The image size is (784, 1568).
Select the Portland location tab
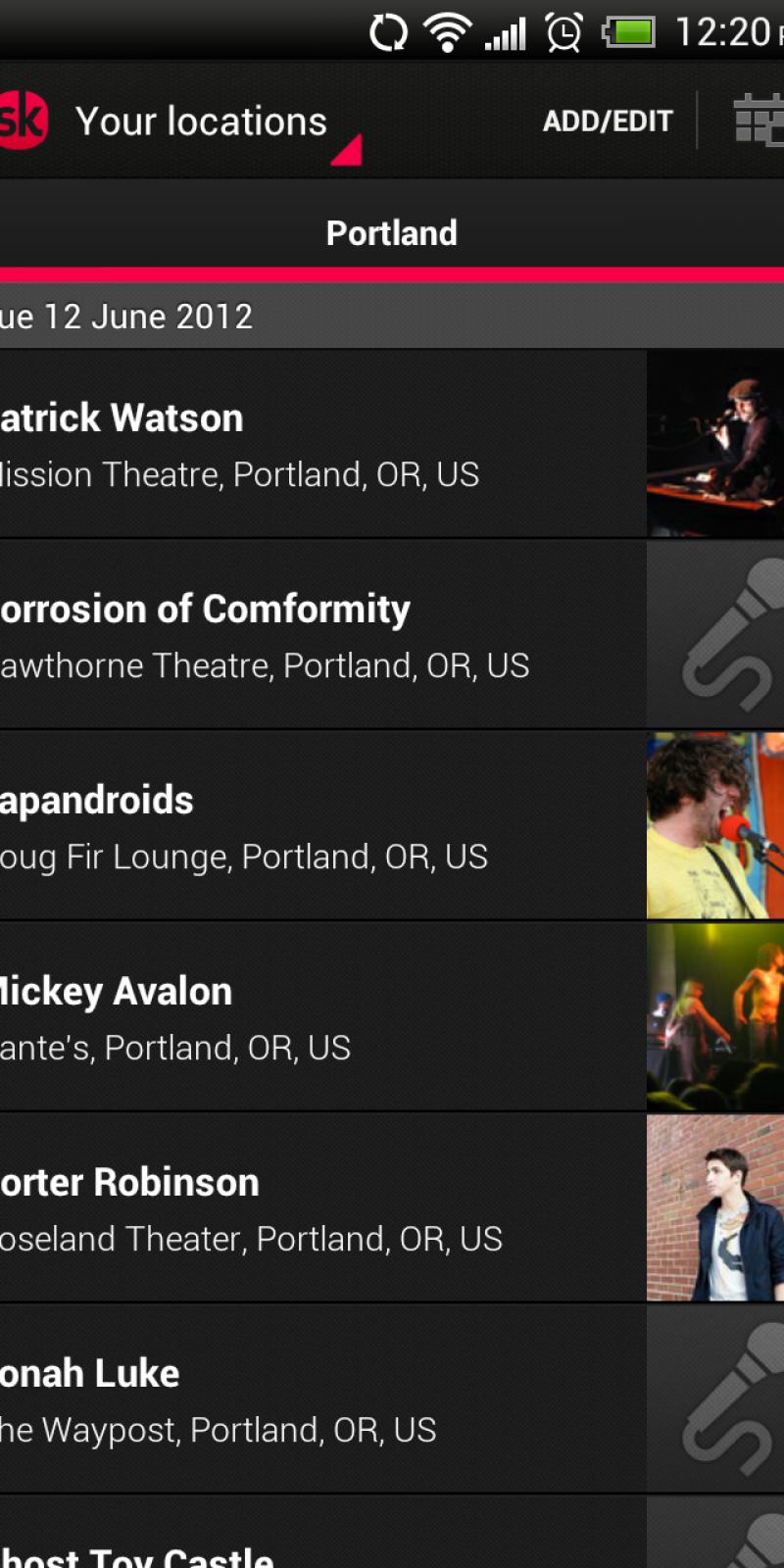coord(392,233)
